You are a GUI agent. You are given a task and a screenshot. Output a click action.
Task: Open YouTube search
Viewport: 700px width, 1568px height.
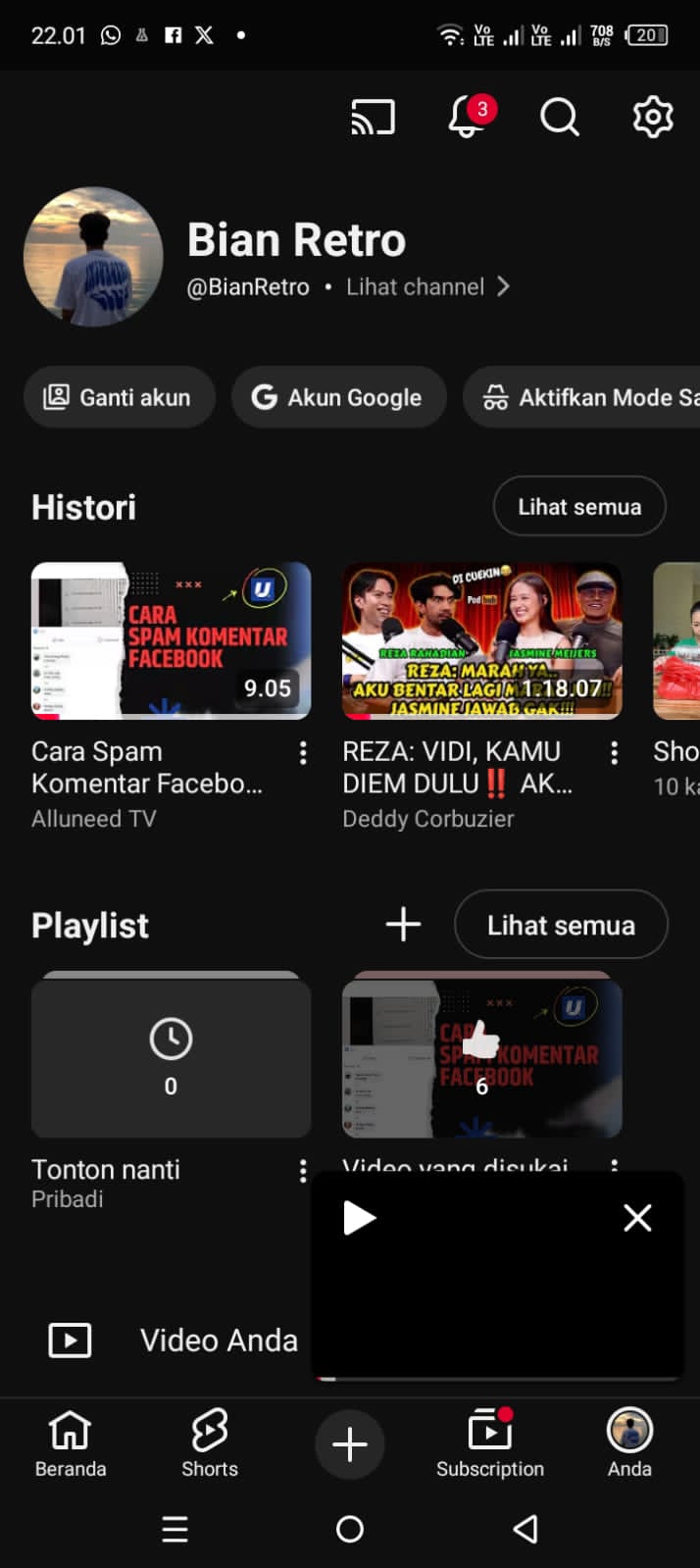pos(559,118)
